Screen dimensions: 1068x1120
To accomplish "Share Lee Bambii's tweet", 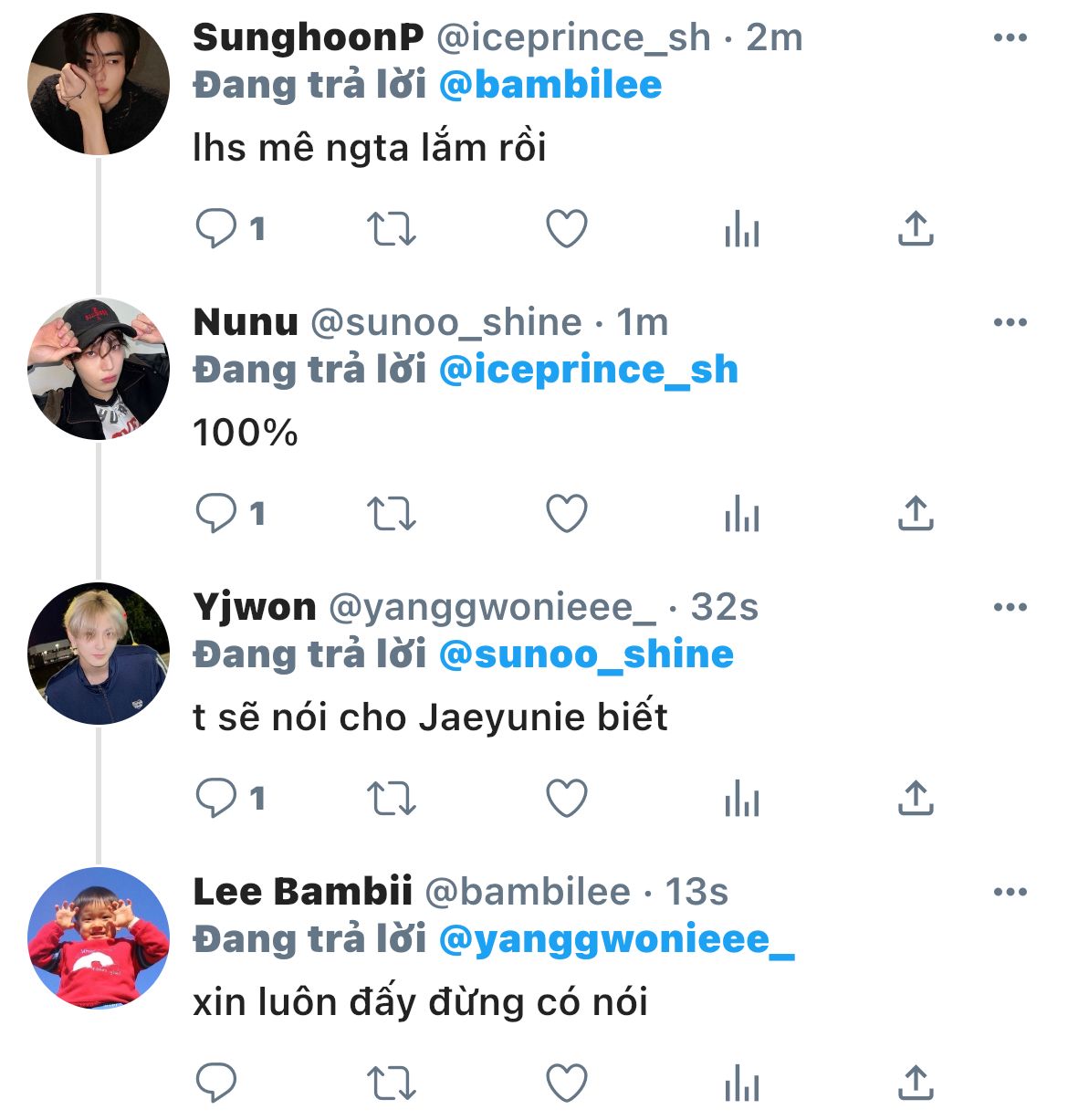I will coord(916,1083).
